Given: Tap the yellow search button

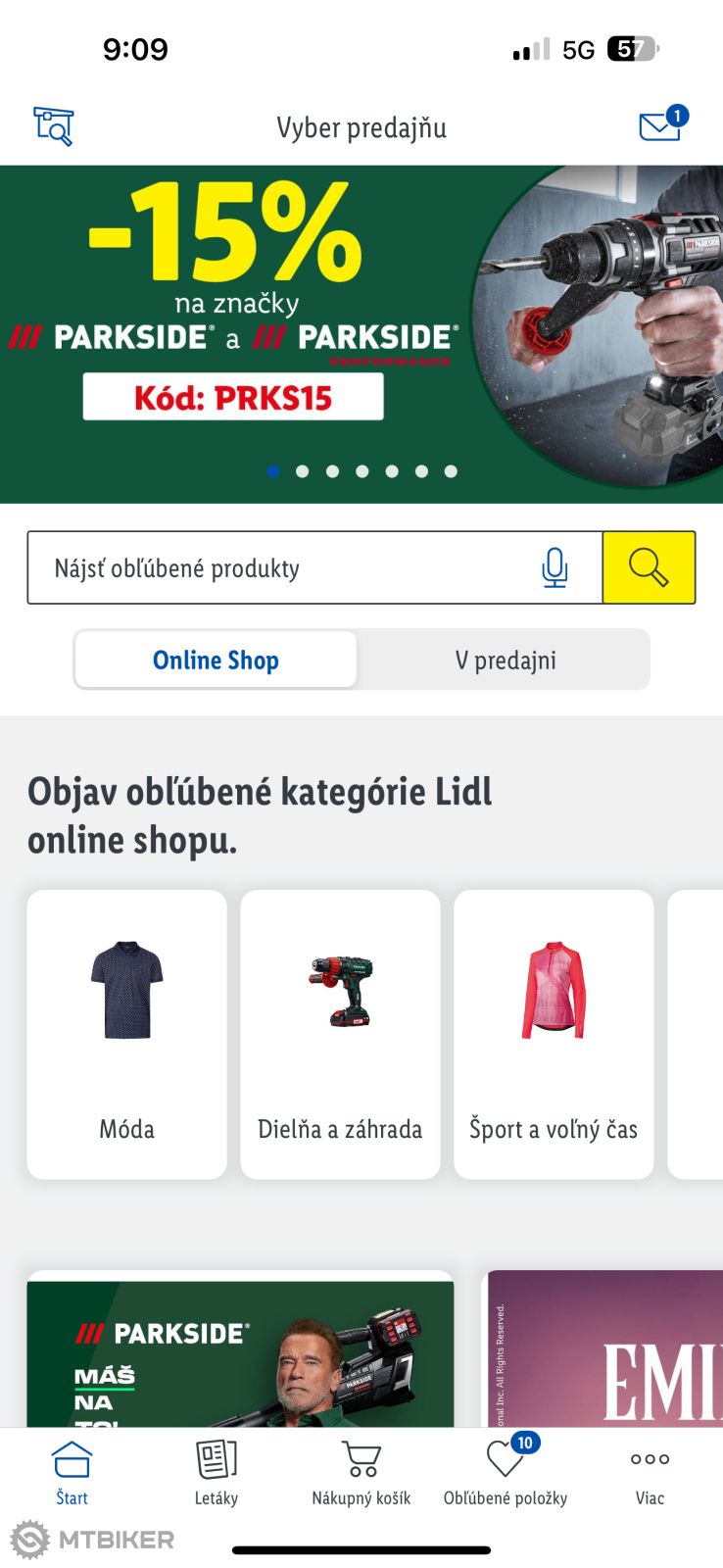Looking at the screenshot, I should pyautogui.click(x=649, y=567).
